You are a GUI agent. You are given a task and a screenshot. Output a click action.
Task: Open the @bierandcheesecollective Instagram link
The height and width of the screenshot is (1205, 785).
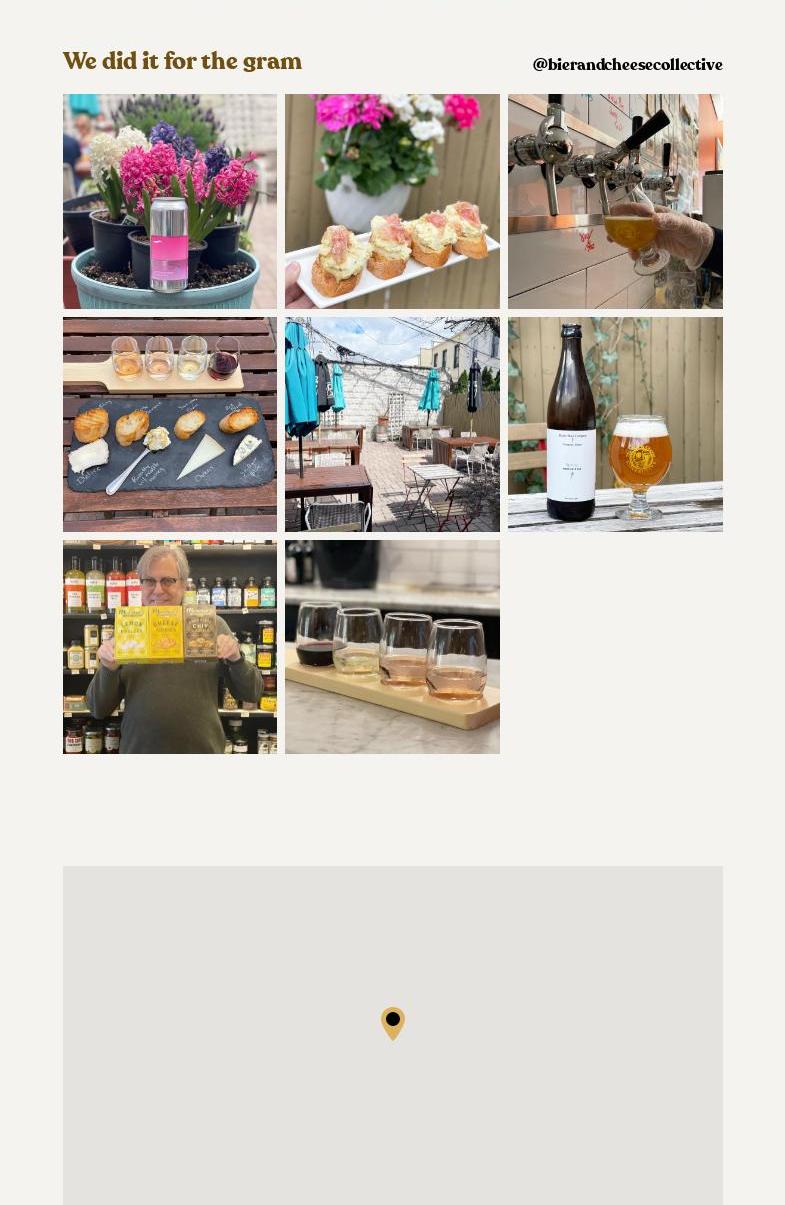(x=627, y=65)
